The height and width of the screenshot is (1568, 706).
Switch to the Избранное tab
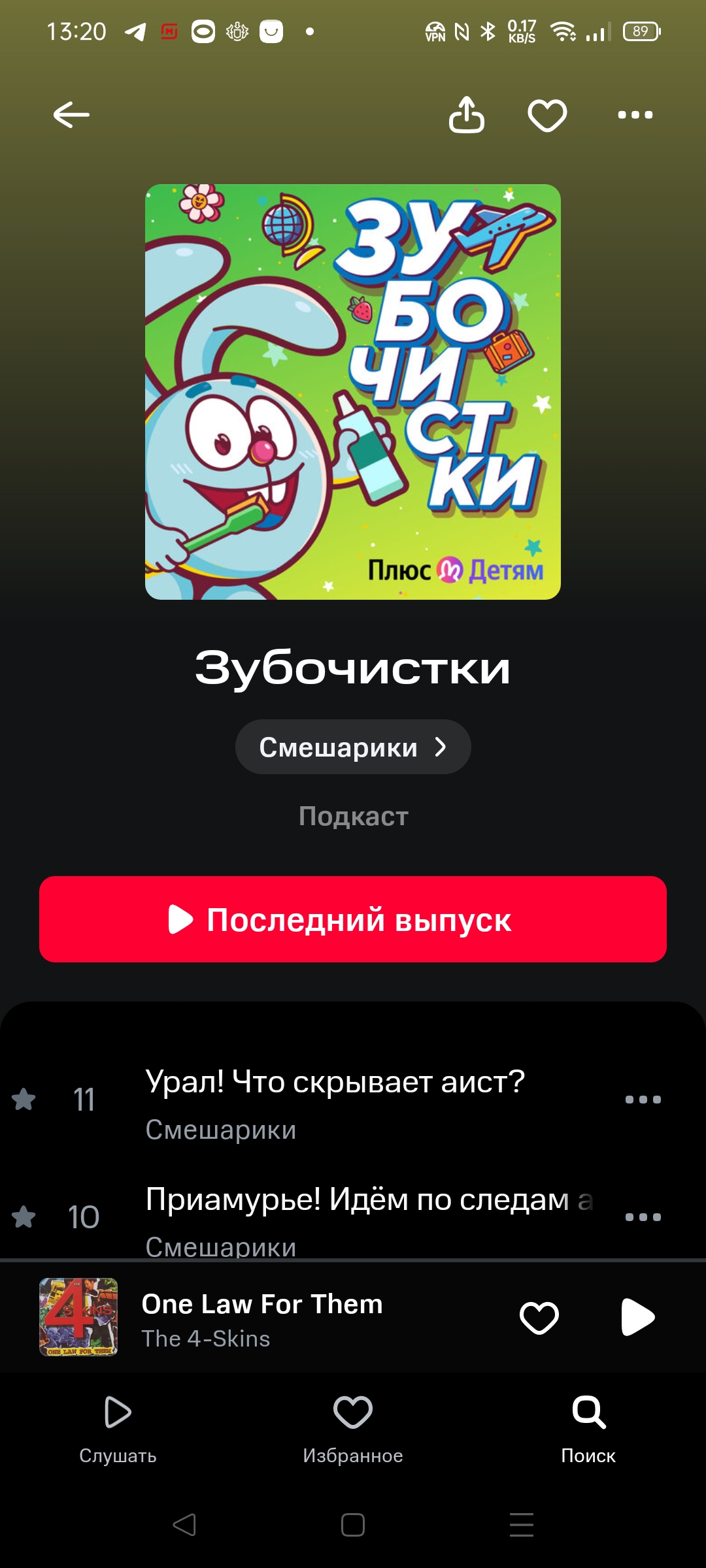353,1429
